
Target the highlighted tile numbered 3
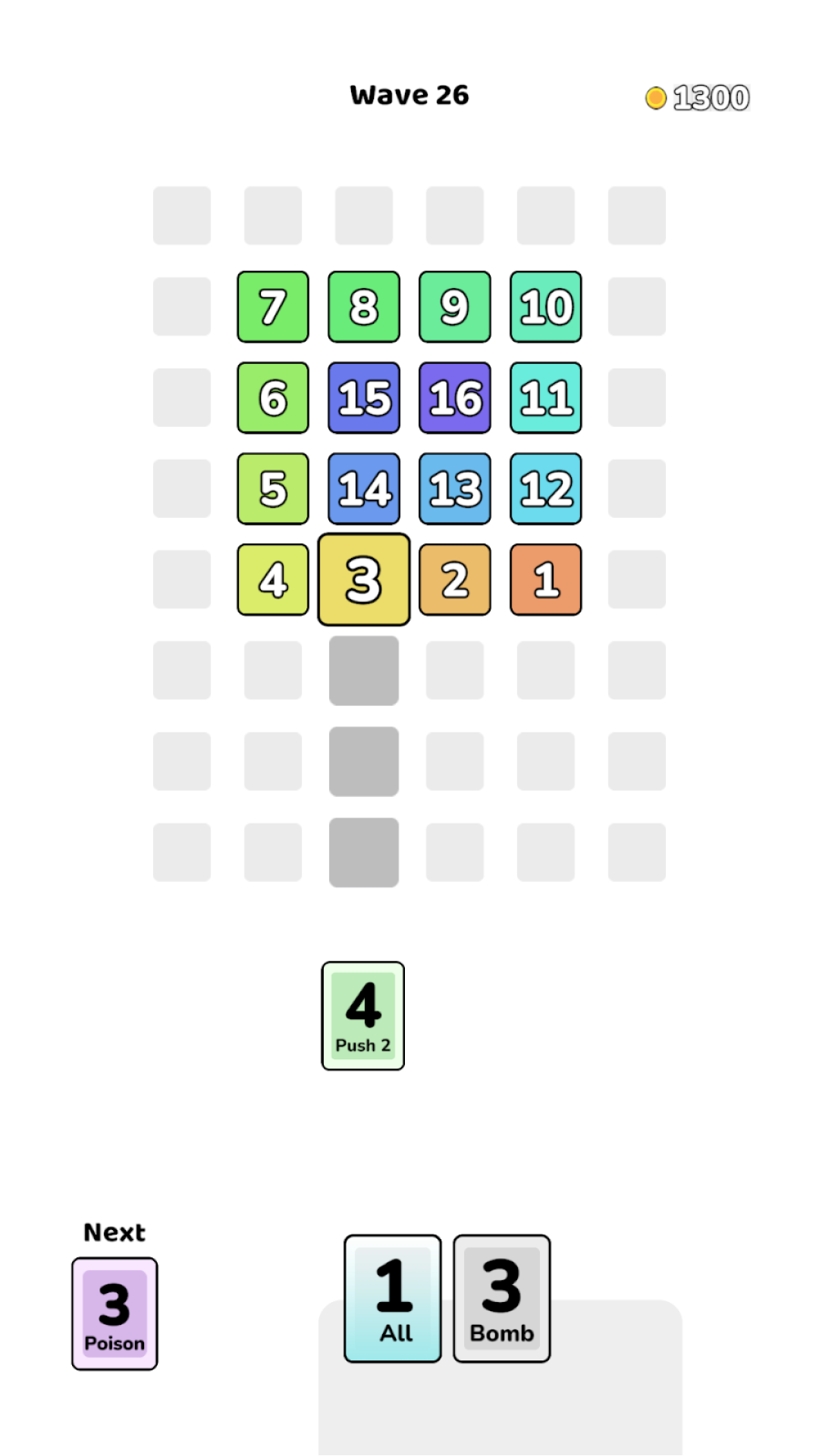[364, 580]
